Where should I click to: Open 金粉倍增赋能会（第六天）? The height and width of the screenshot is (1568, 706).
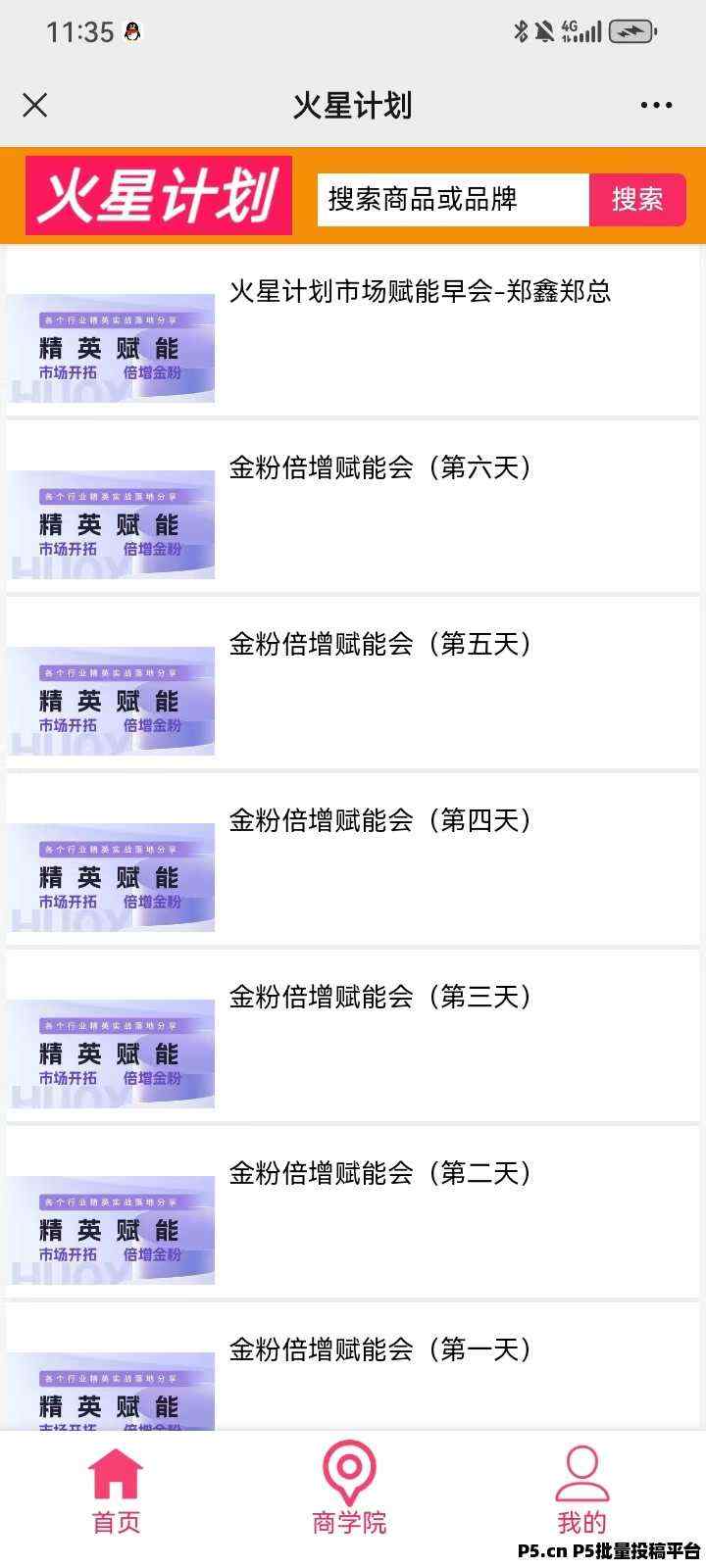(x=380, y=467)
